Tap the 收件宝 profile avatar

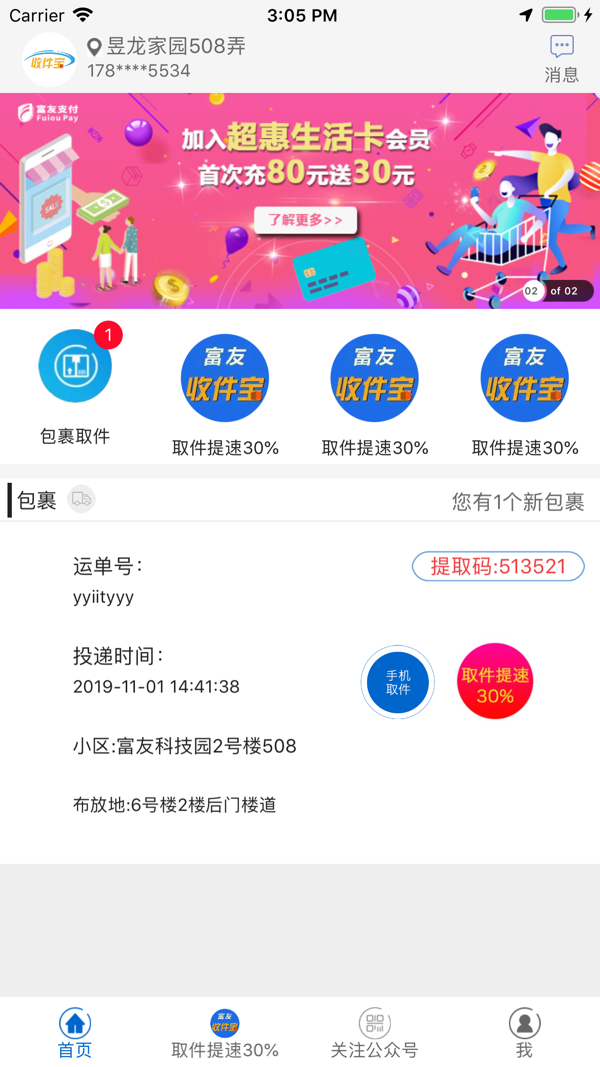tap(50, 59)
